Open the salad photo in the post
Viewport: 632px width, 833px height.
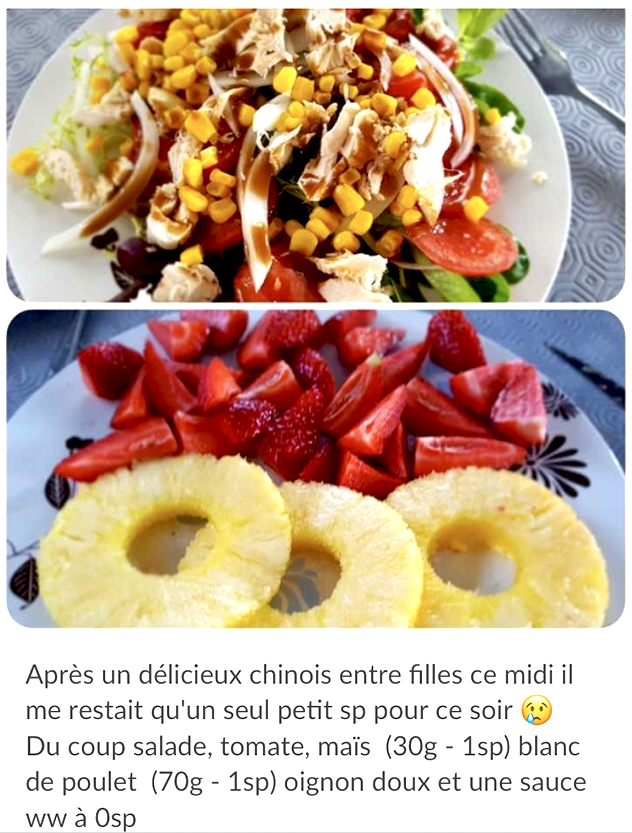tap(316, 155)
